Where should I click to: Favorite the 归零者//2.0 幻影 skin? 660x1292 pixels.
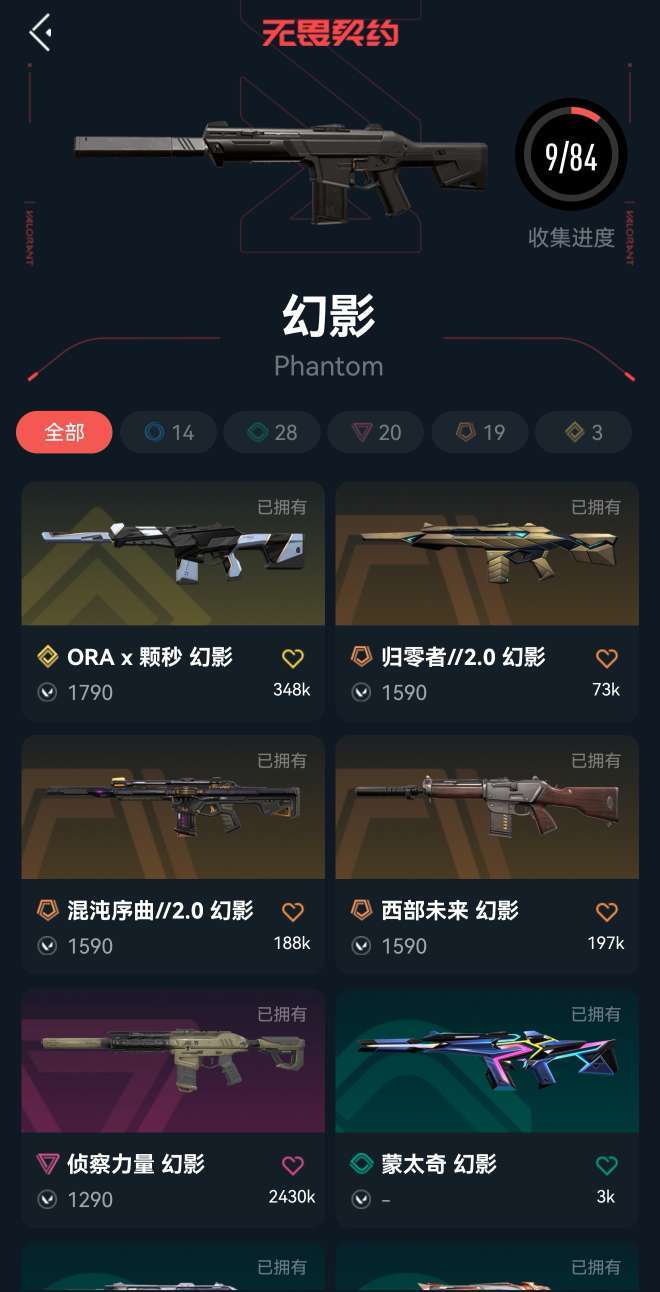606,658
